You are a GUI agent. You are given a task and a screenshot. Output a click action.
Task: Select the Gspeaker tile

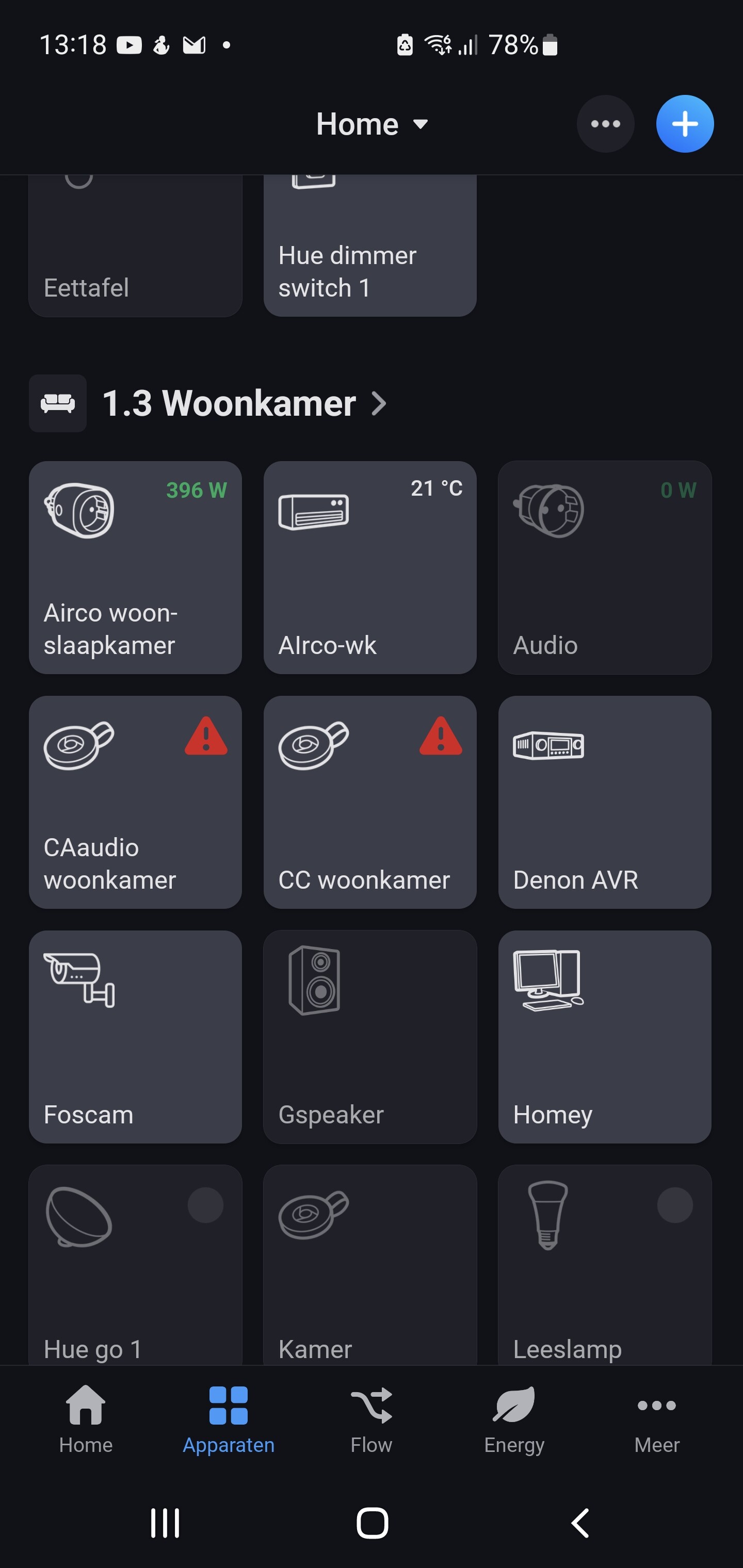point(369,1036)
